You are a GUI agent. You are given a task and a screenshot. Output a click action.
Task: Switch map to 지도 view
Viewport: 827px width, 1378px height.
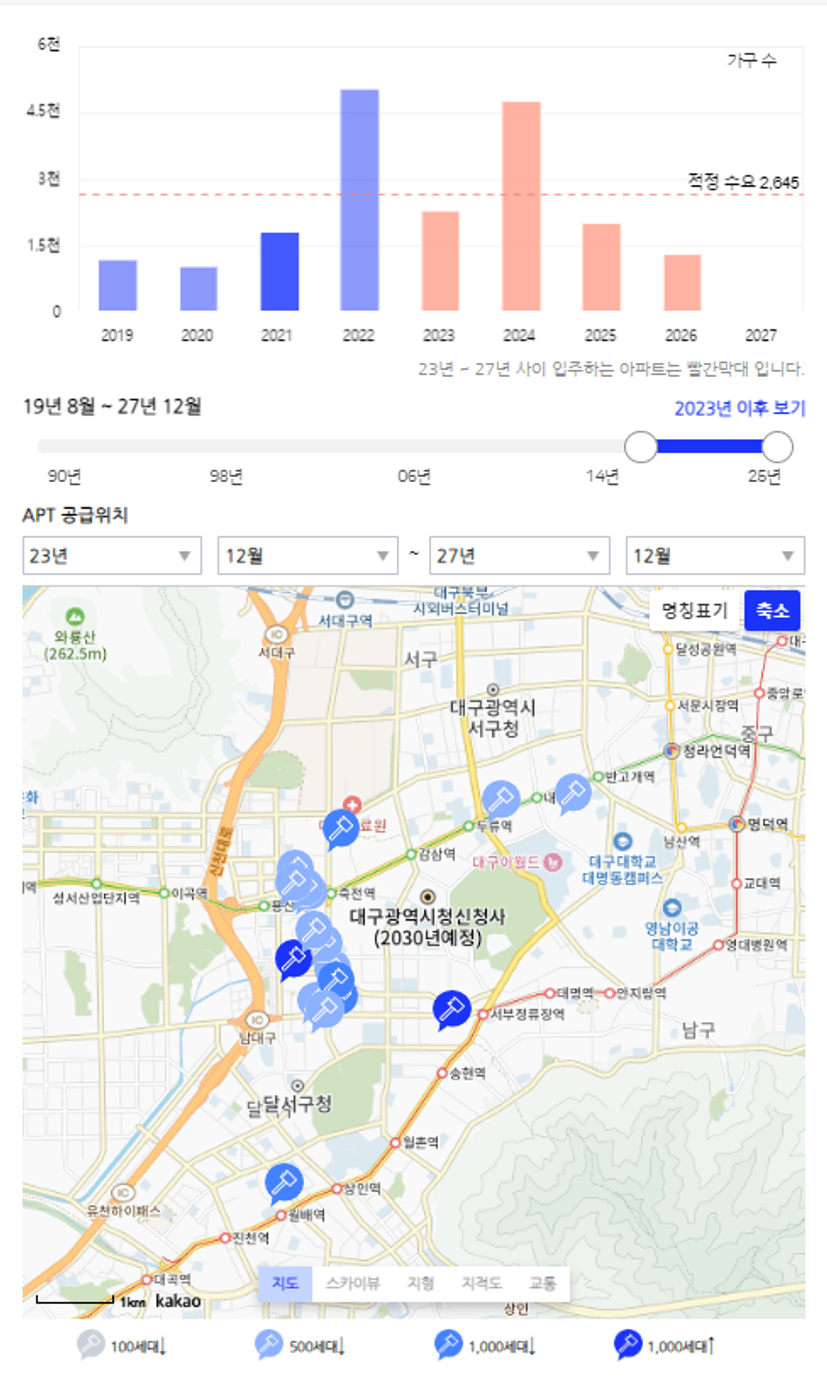tap(285, 1284)
